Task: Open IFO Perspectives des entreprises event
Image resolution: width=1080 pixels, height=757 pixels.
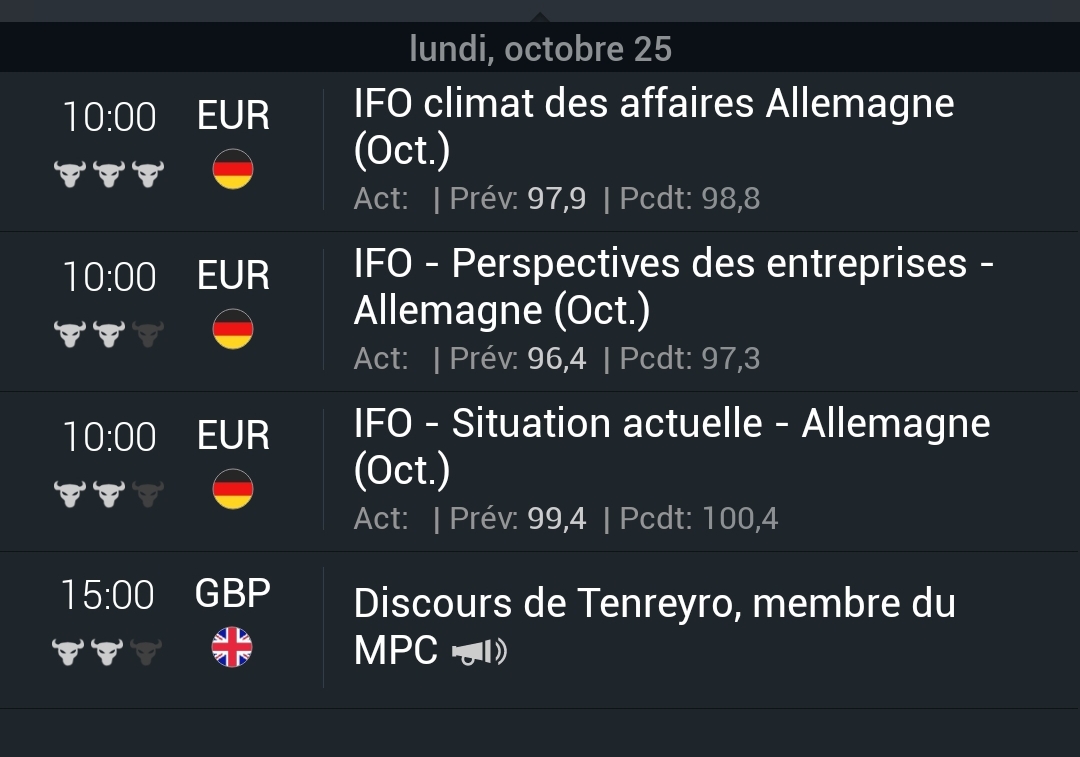Action: (672, 286)
